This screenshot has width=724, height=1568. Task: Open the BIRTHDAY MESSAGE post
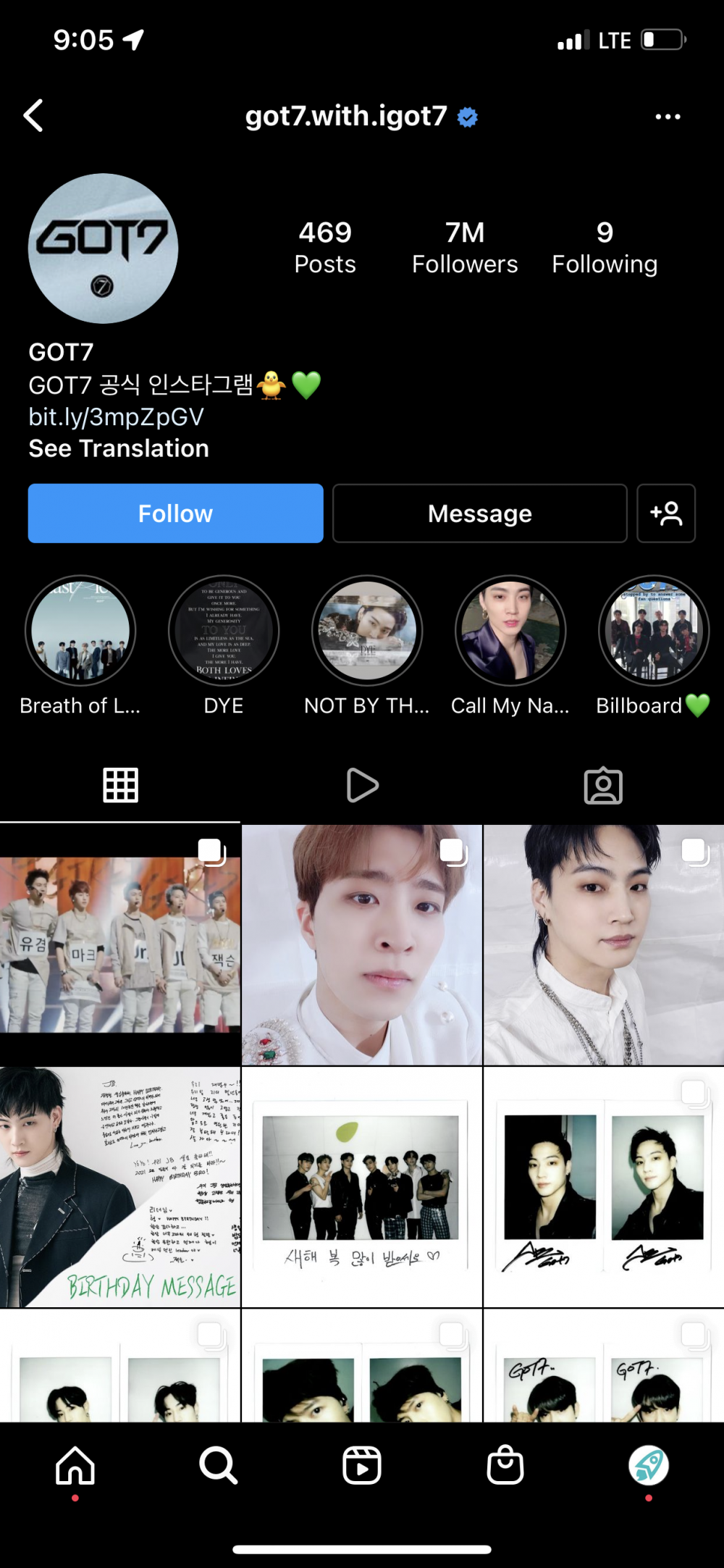point(120,1187)
